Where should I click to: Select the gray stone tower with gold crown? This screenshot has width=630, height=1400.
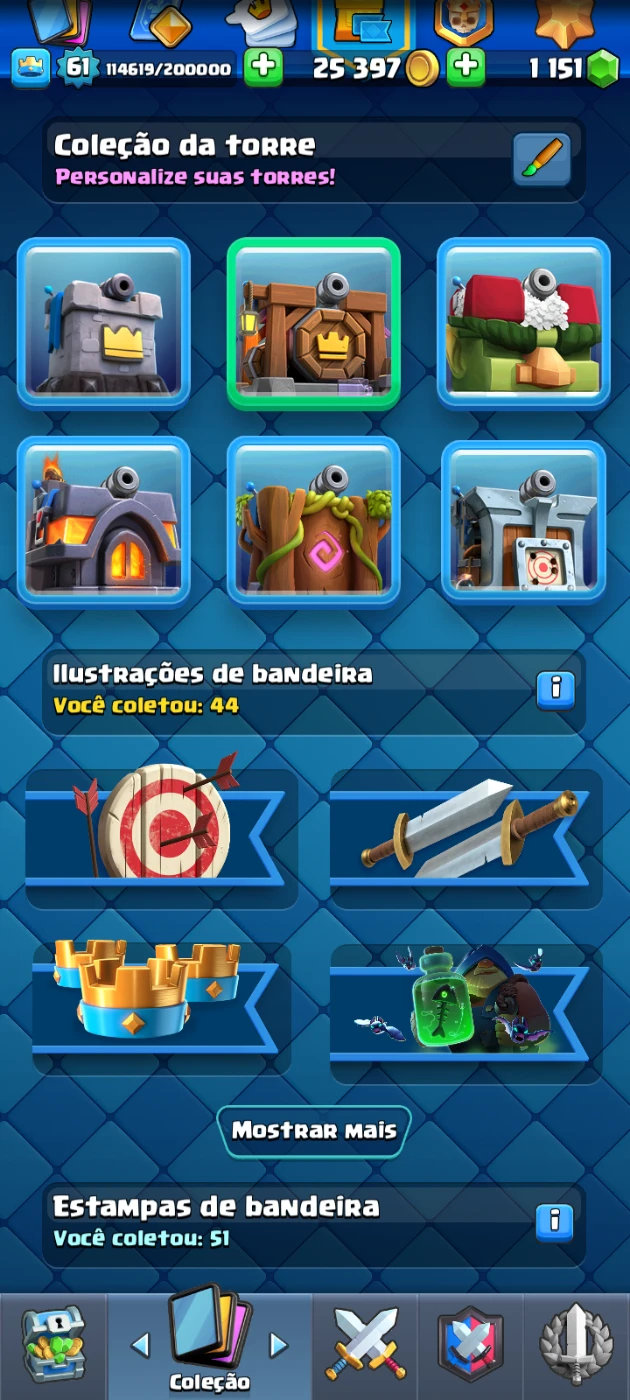(103, 322)
